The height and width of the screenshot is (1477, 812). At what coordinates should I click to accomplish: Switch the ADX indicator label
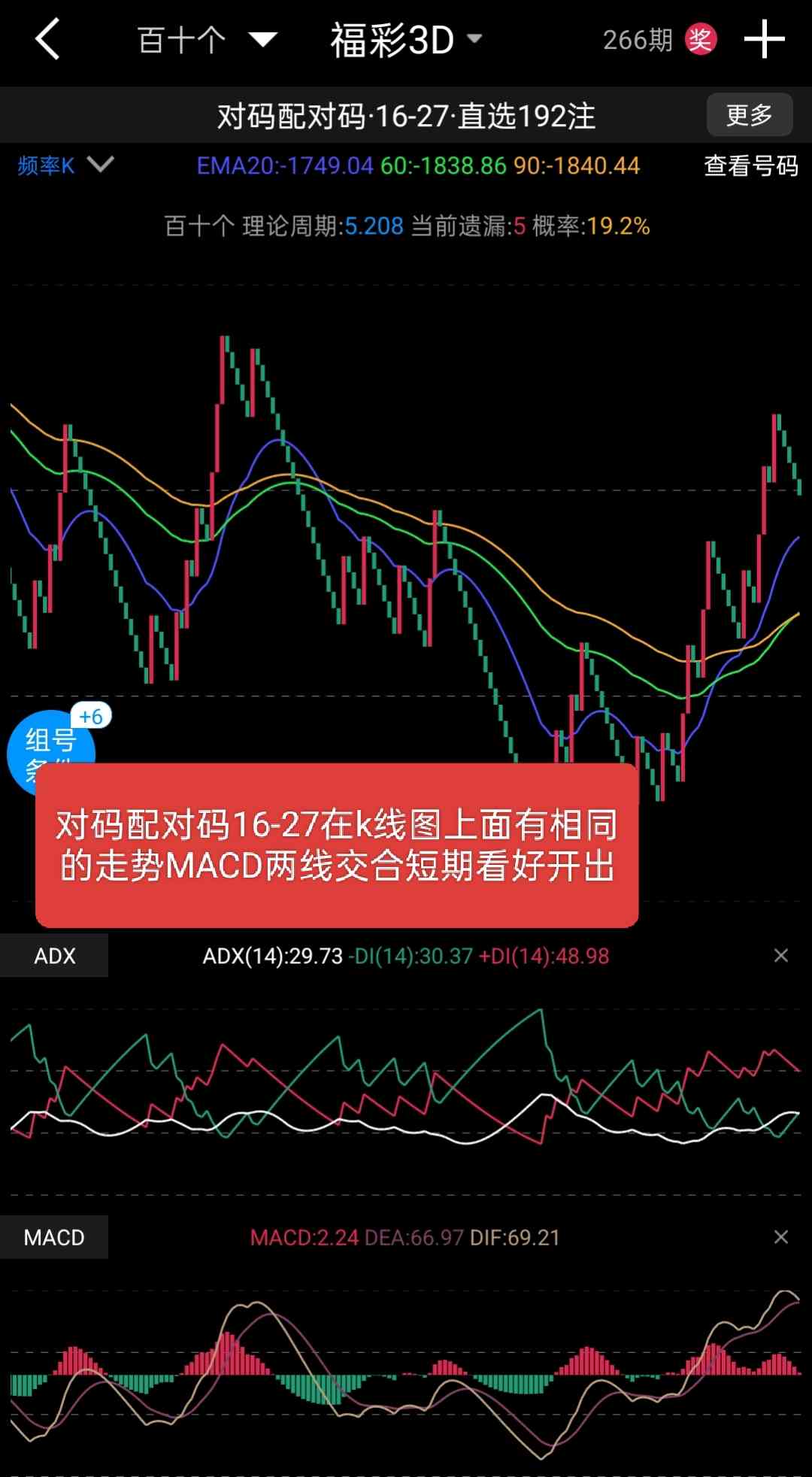point(54,956)
